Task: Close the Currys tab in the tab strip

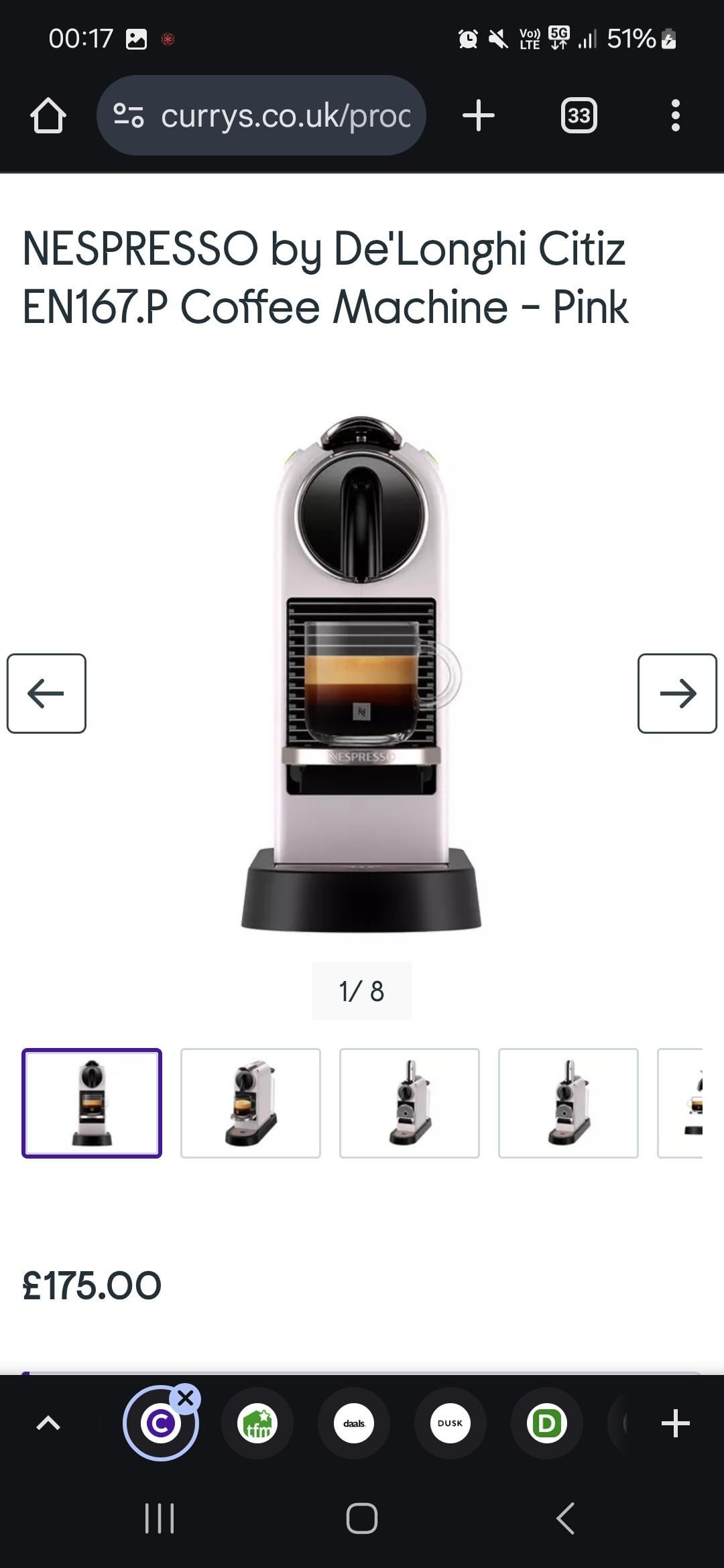Action: [186, 1398]
